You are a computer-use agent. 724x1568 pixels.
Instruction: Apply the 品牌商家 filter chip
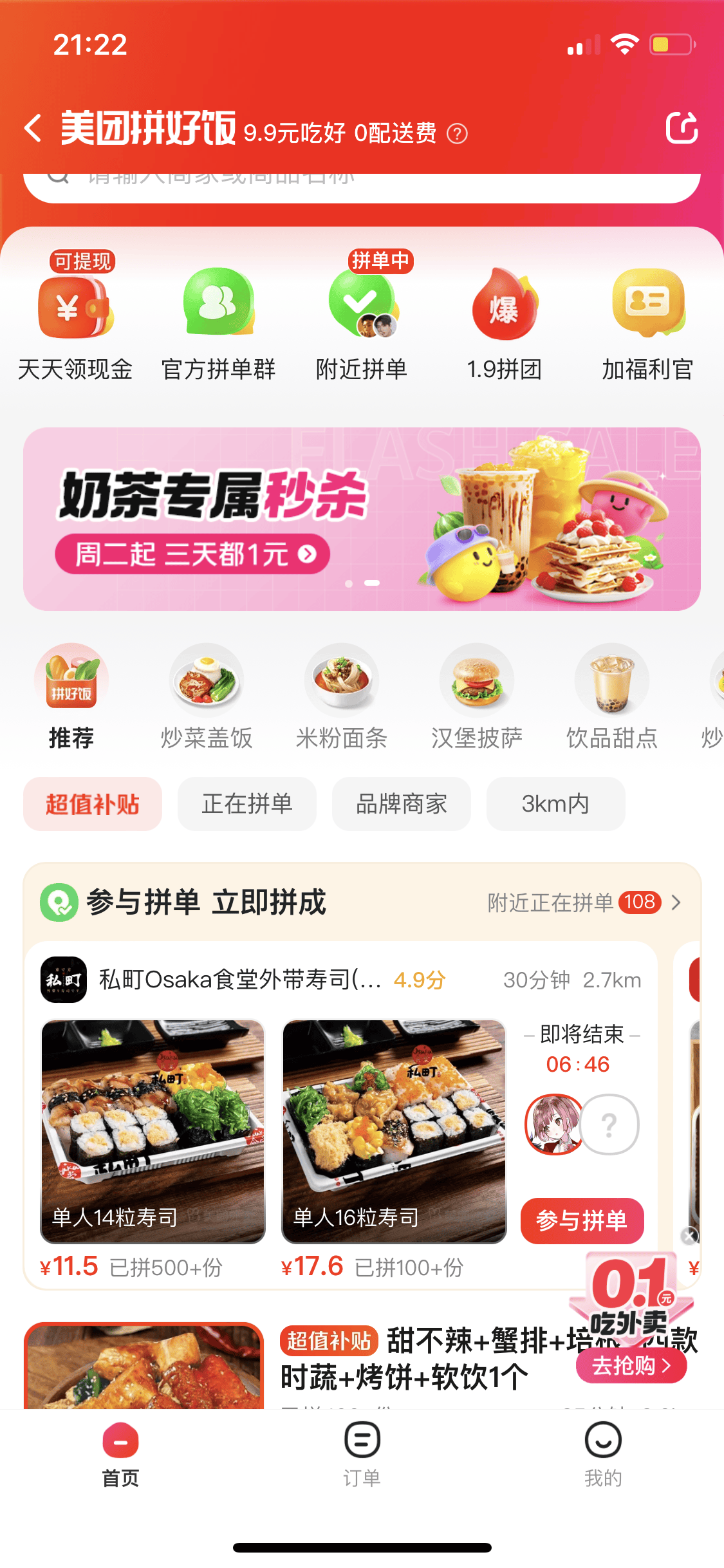[402, 804]
